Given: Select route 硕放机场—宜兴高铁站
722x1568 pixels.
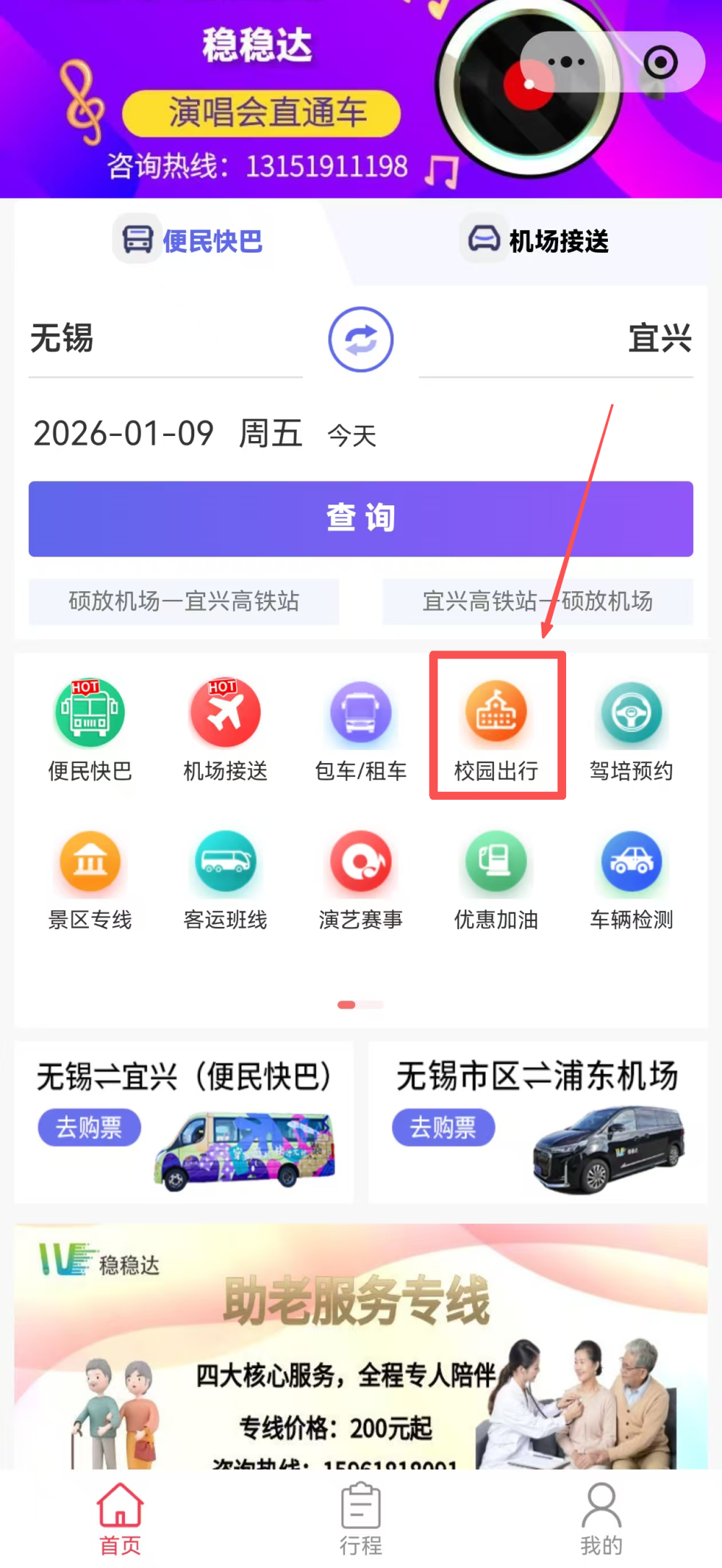Looking at the screenshot, I should 183,601.
